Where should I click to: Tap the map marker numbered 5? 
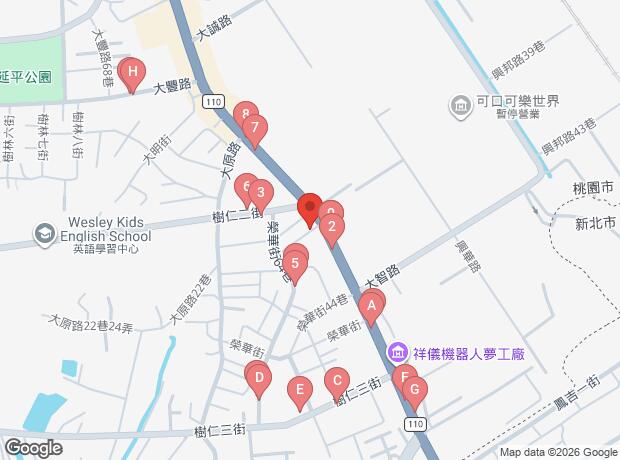295,263
